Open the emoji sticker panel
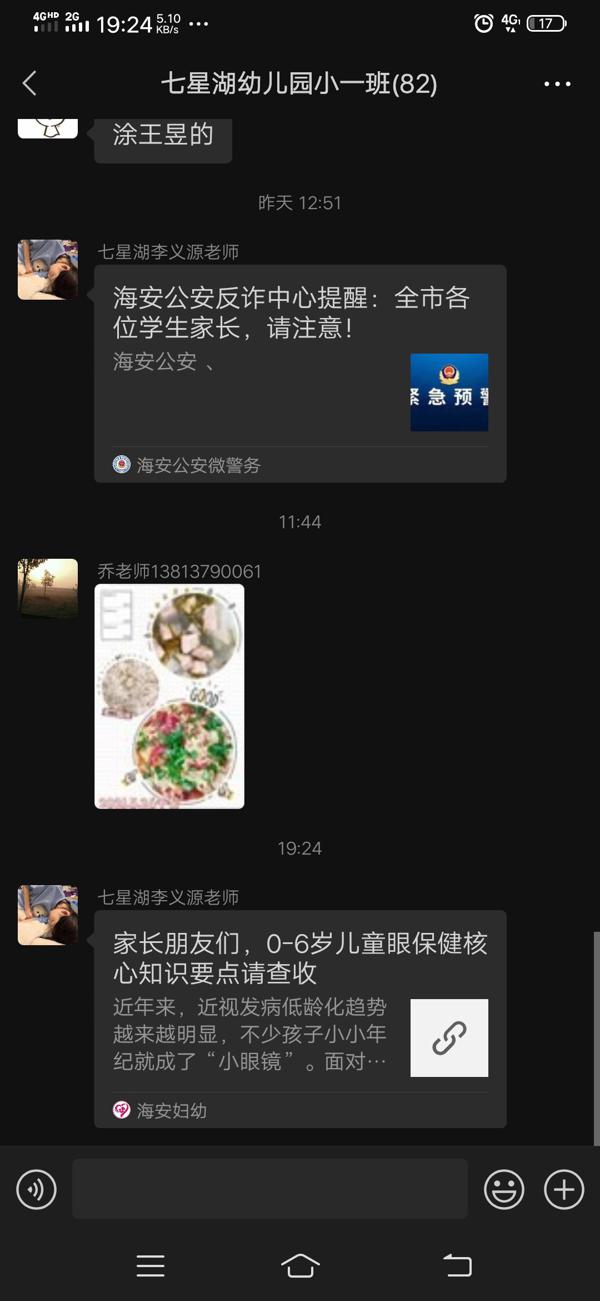Image resolution: width=600 pixels, height=1301 pixels. 504,1189
